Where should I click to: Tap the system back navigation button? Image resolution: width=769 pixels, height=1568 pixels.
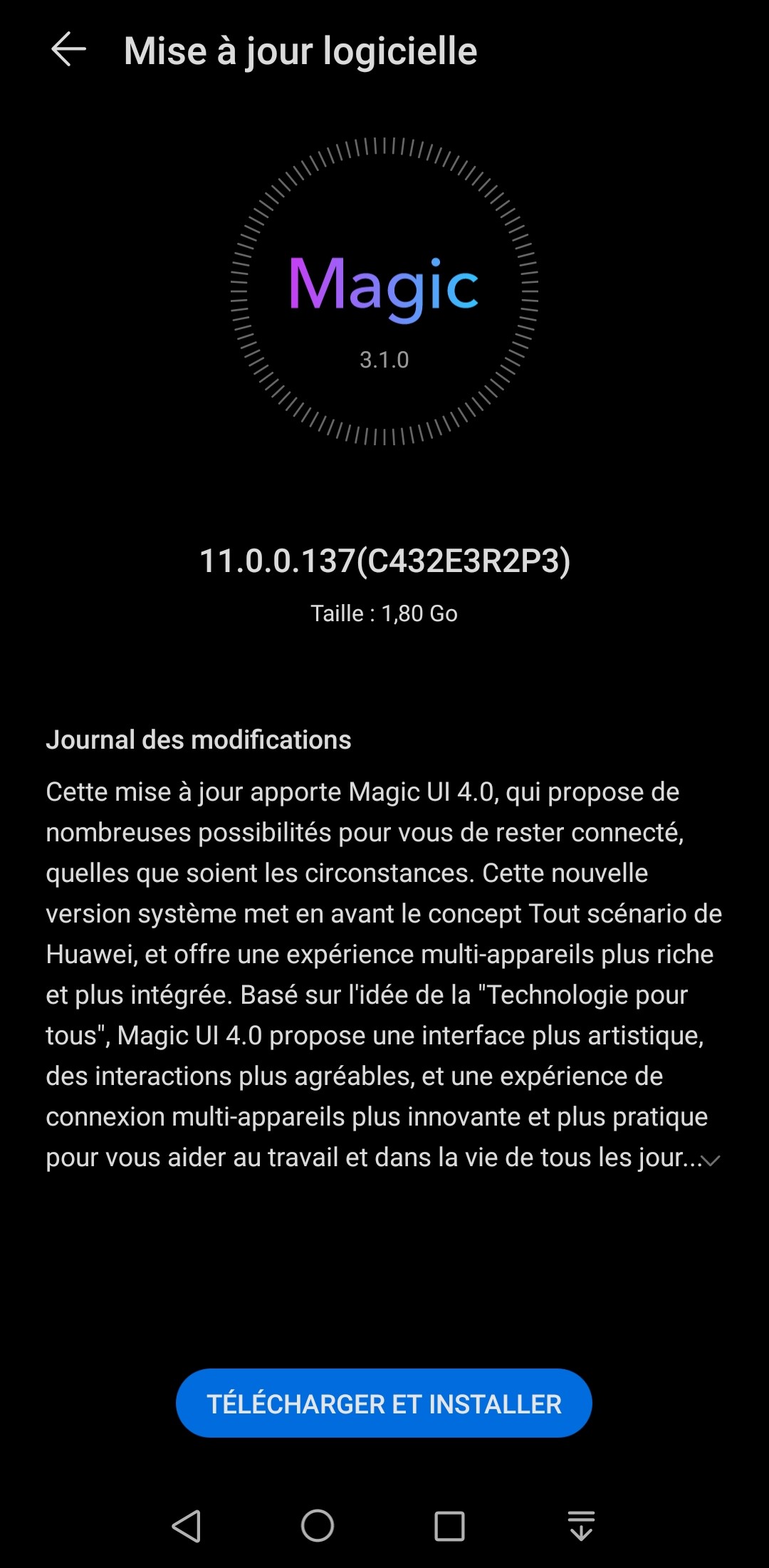187,1525
